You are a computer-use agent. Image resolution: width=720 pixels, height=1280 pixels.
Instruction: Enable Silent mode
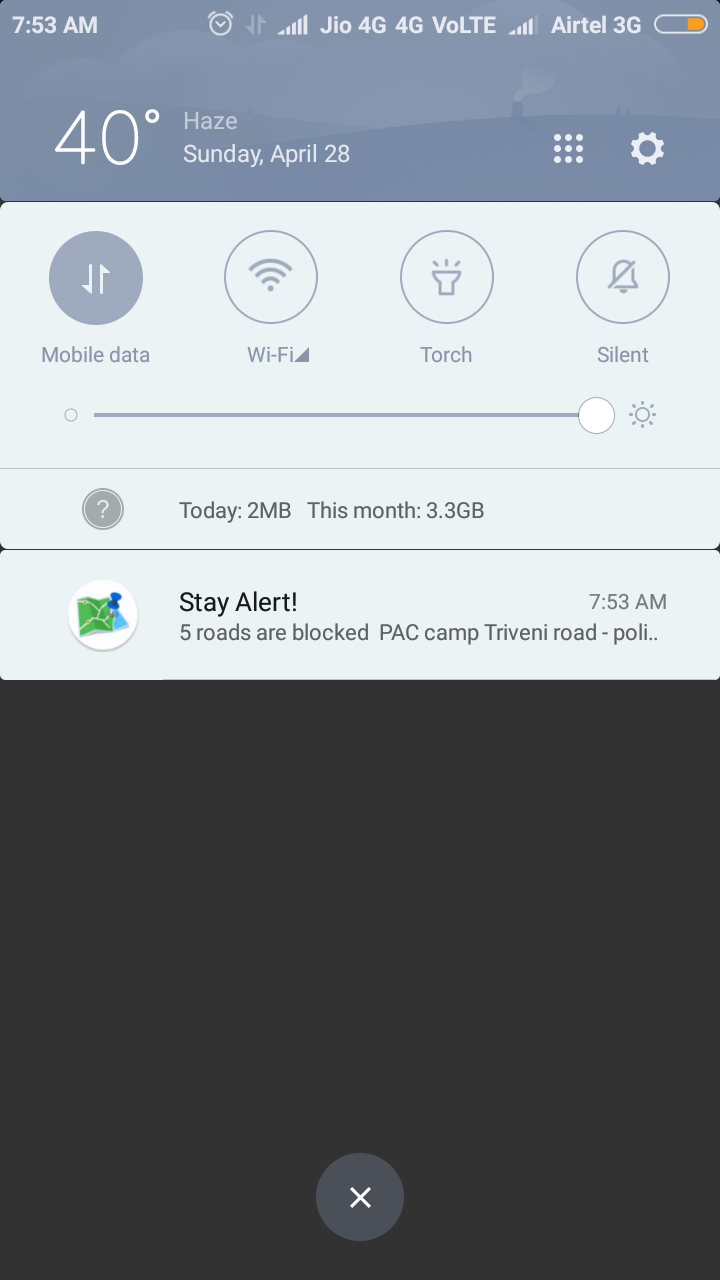point(623,278)
